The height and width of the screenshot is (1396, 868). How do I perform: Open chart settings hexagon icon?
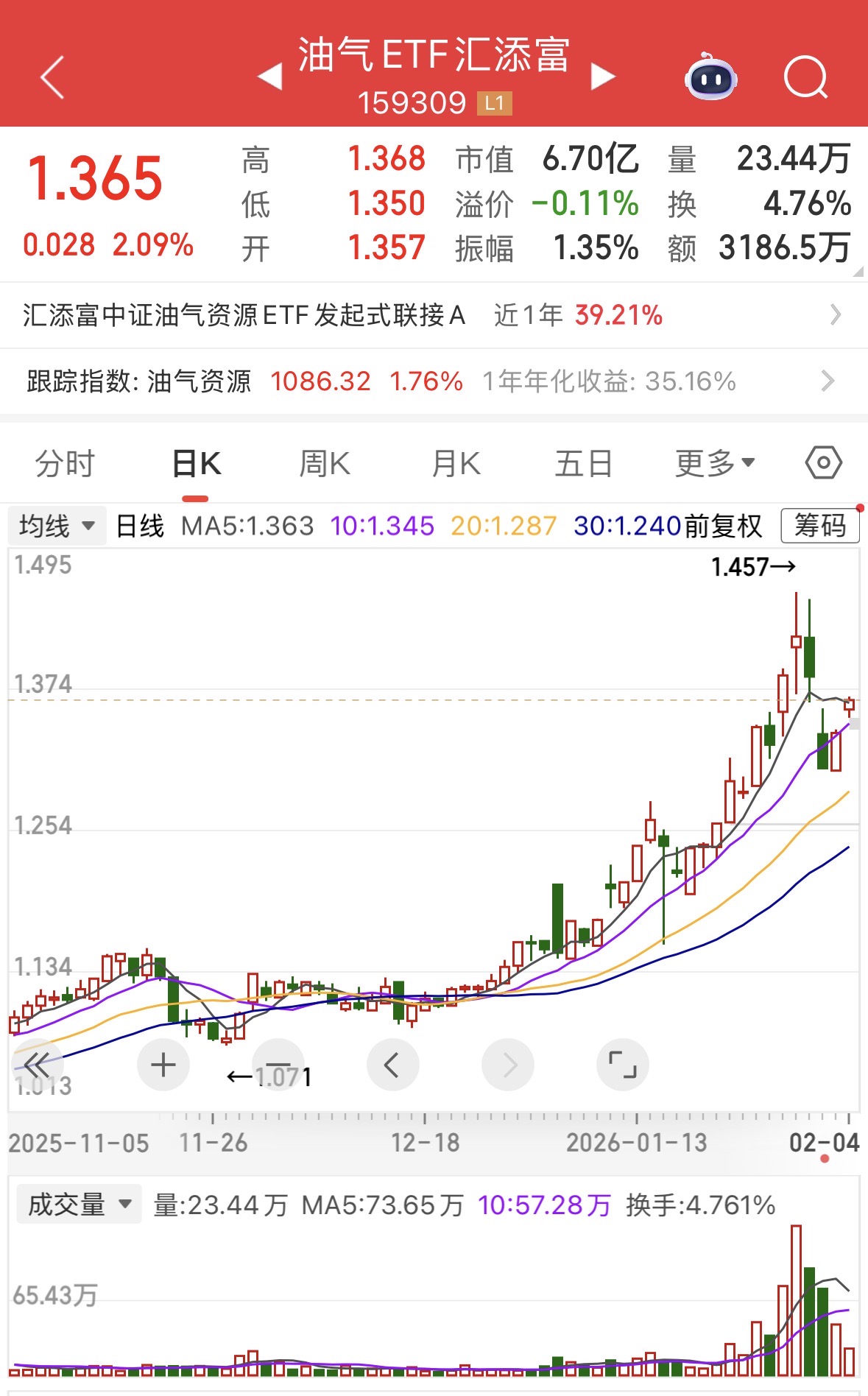[x=823, y=463]
